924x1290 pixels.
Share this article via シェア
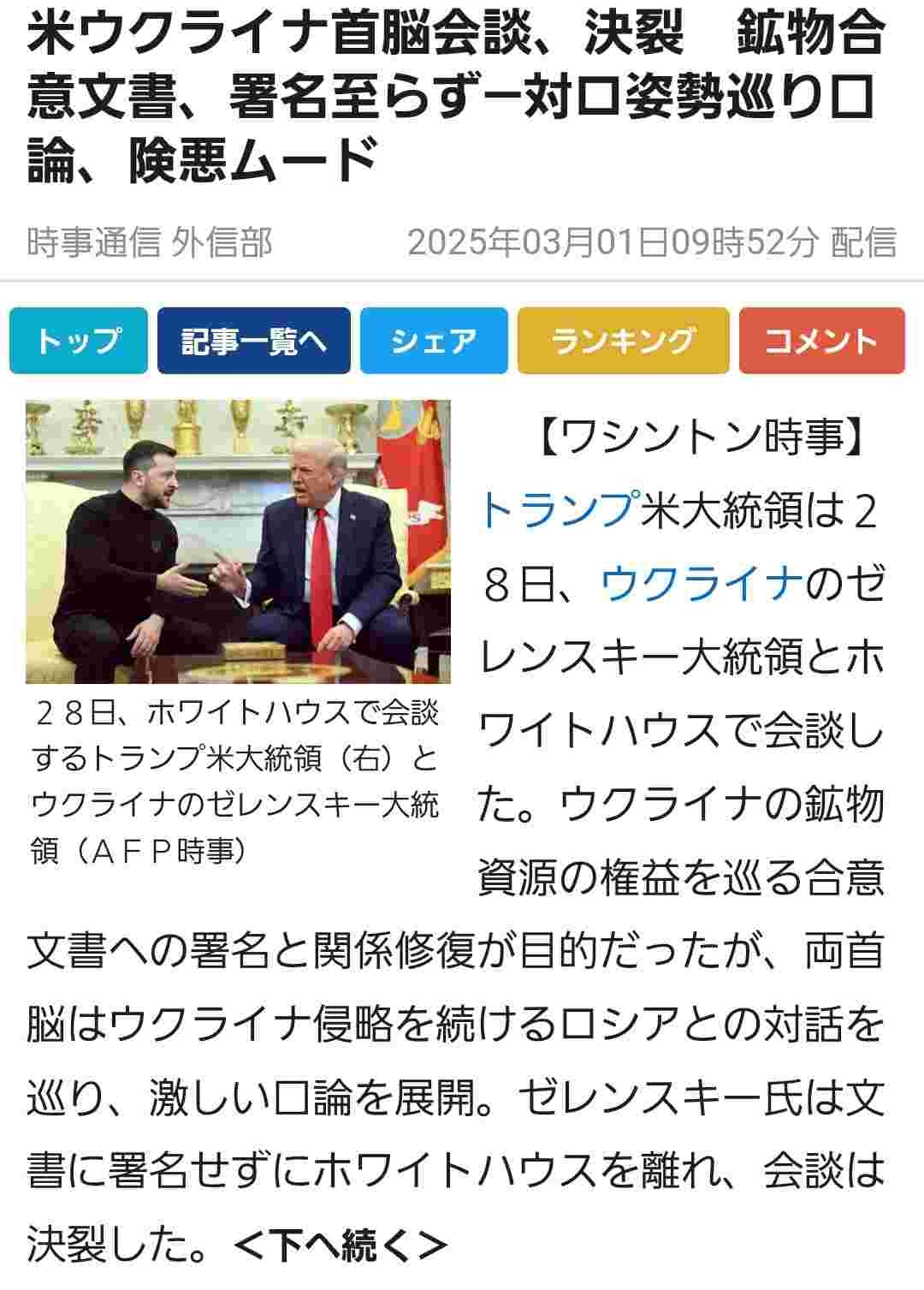pos(434,341)
